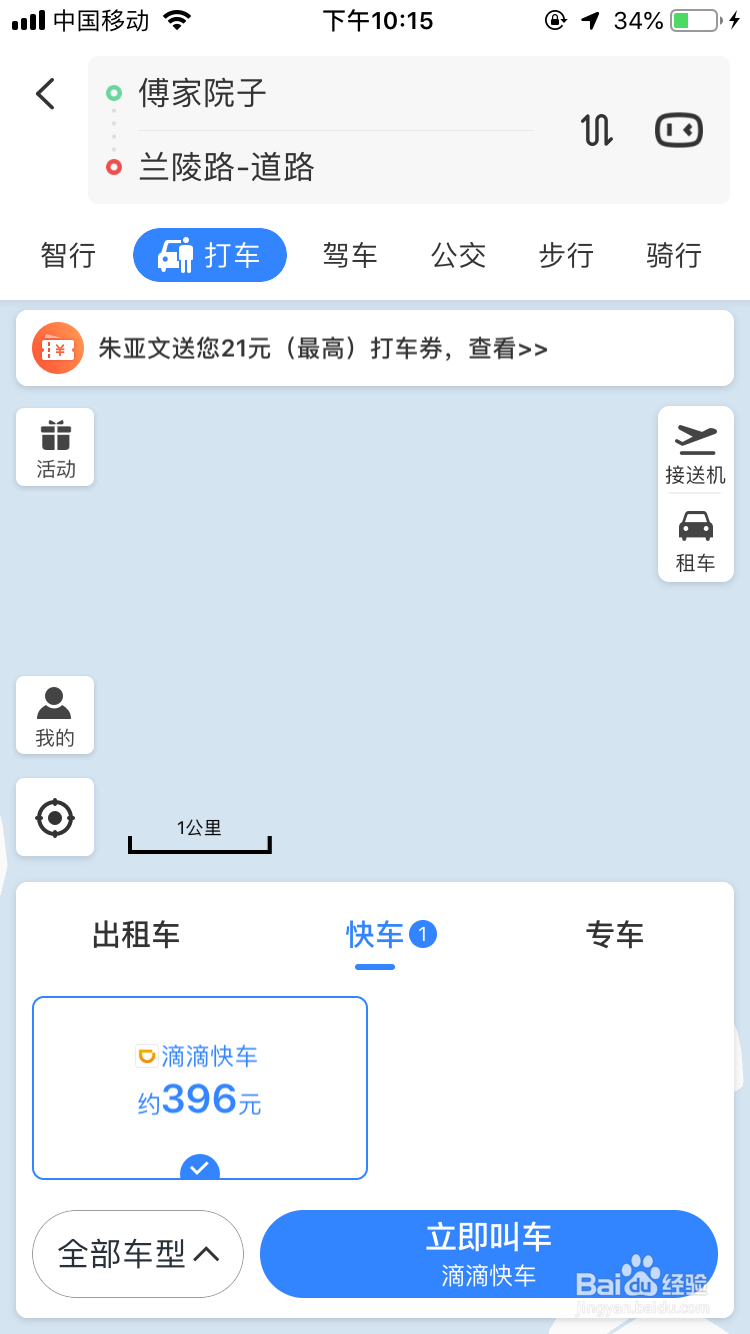Tap the back arrow to leave route planning
Image resolution: width=750 pixels, height=1334 pixels.
coord(44,93)
